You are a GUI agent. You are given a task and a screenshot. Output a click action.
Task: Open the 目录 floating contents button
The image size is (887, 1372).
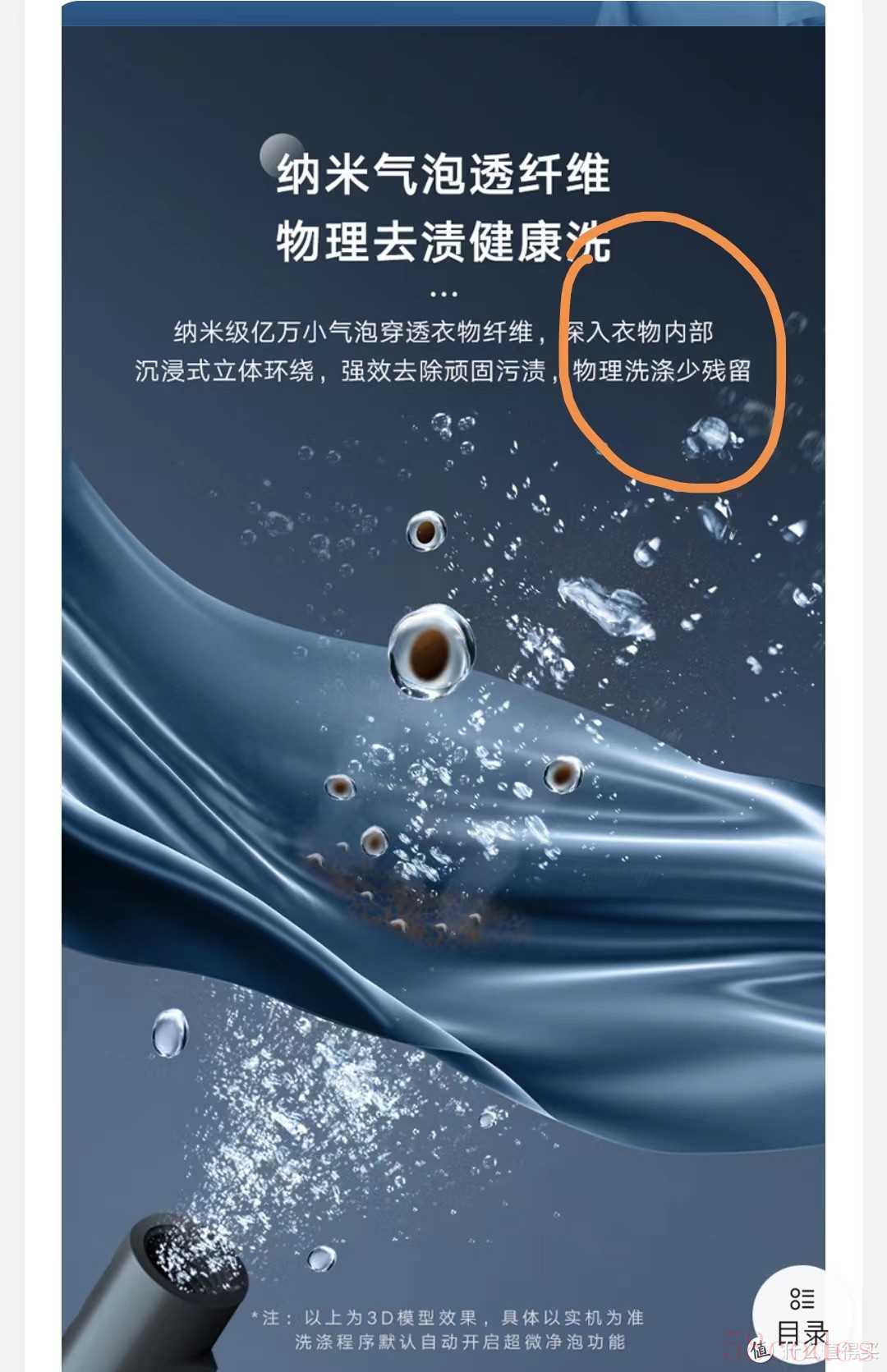coord(800,1313)
